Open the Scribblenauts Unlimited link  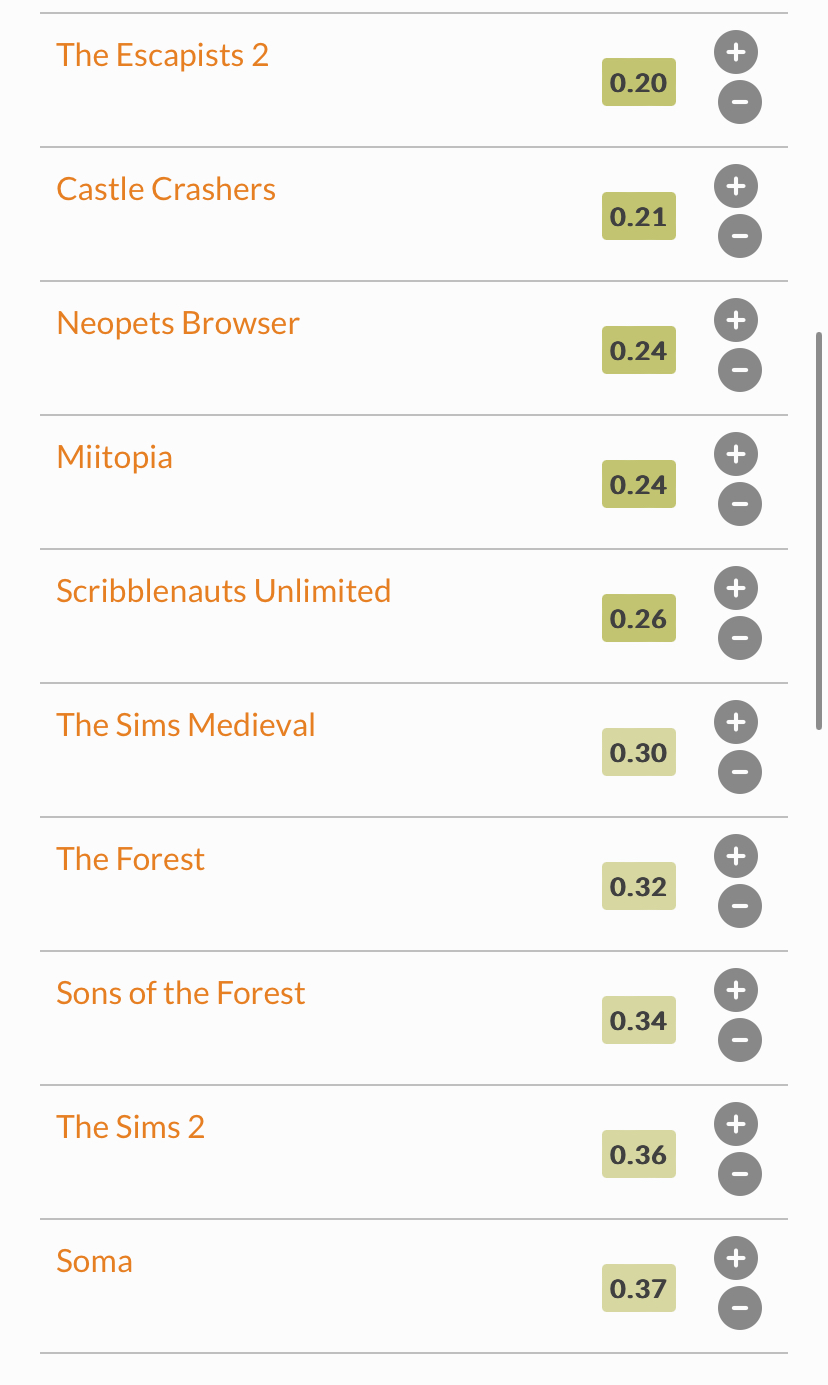coord(223,591)
